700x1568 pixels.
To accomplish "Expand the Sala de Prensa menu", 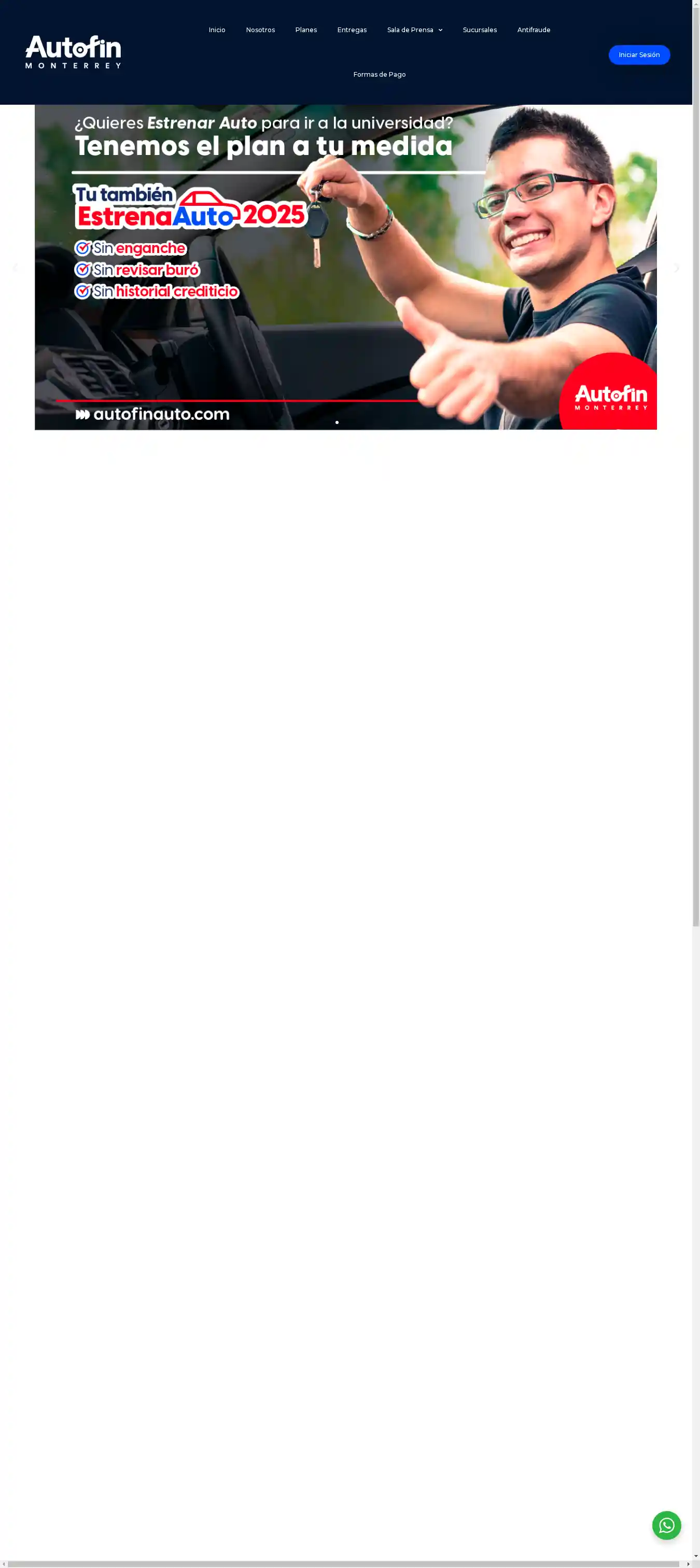I will 414,30.
